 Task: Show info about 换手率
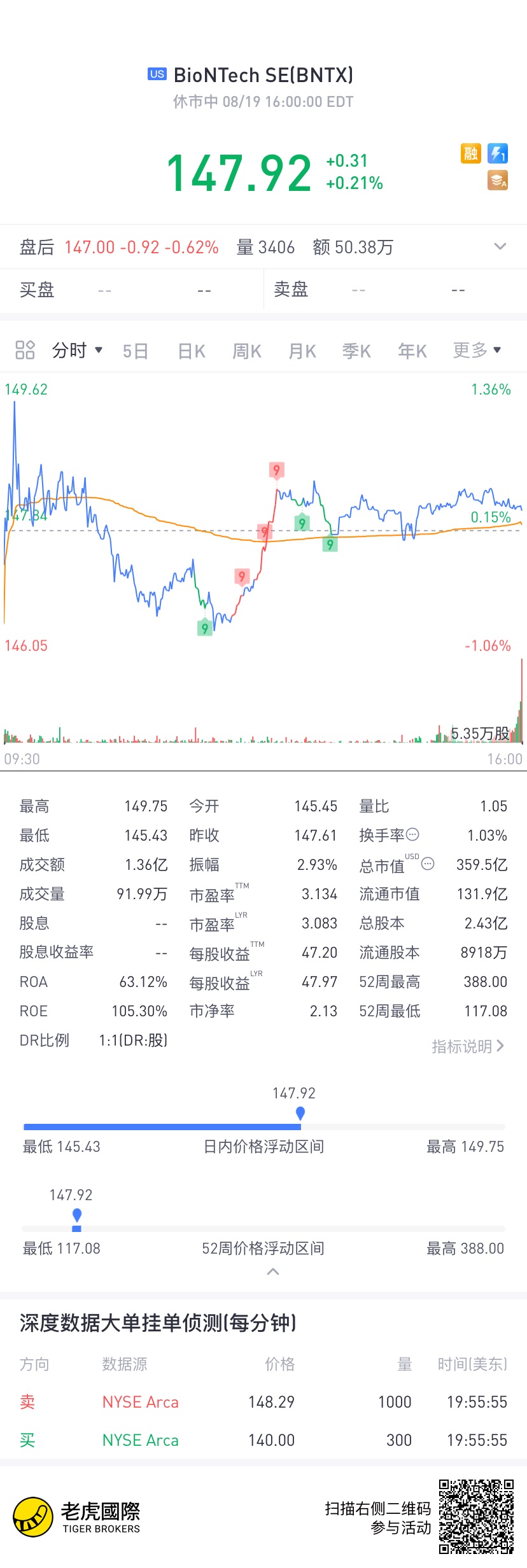[413, 834]
